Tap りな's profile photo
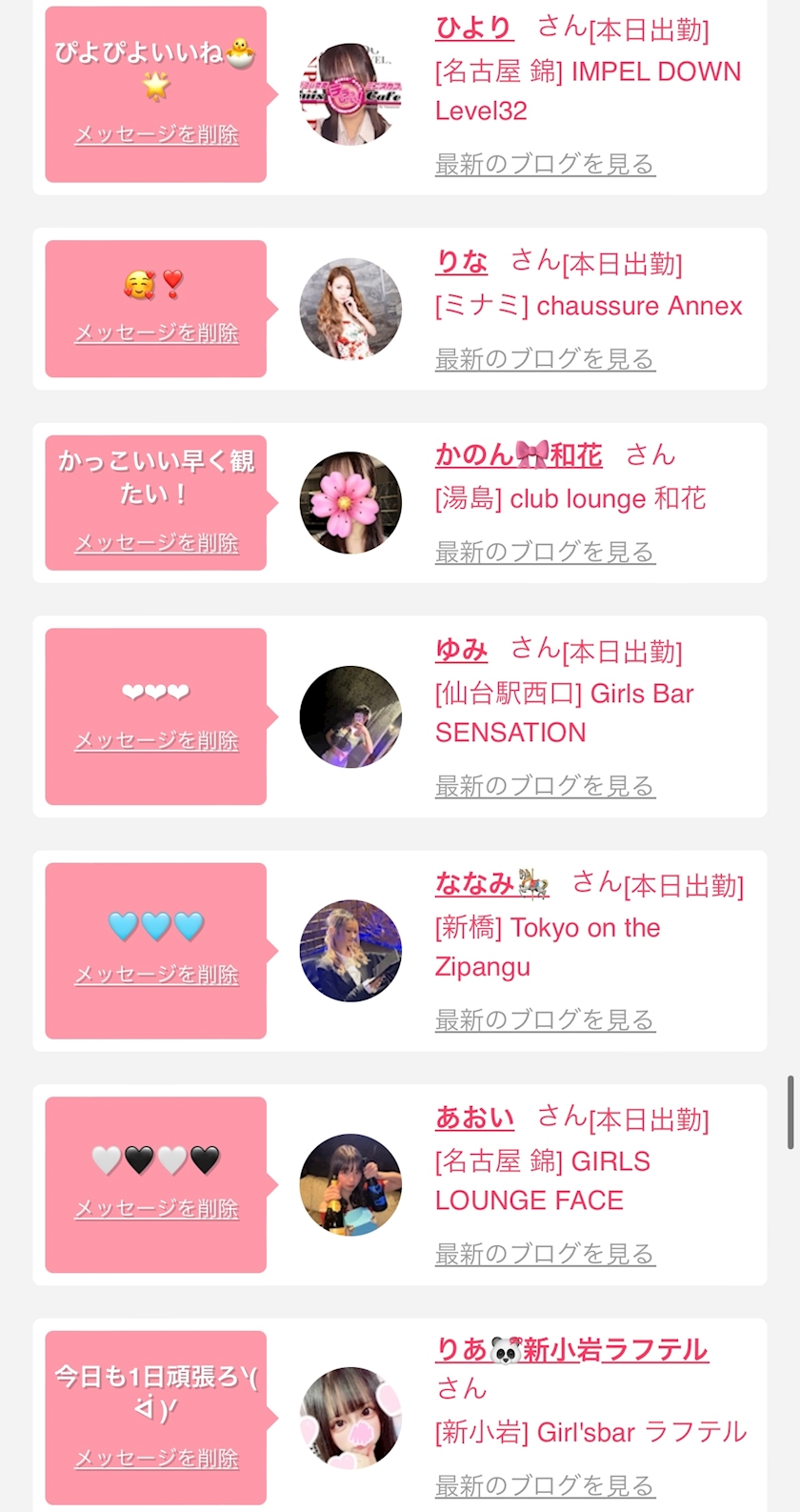 [350, 309]
